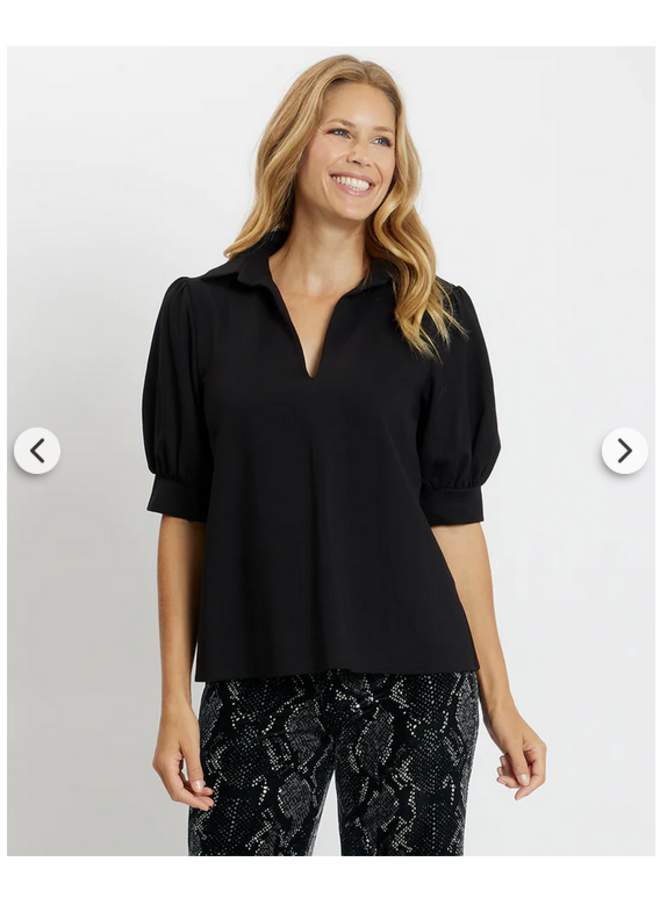Open the black blouse product image
The image size is (660, 900).
click(x=330, y=450)
